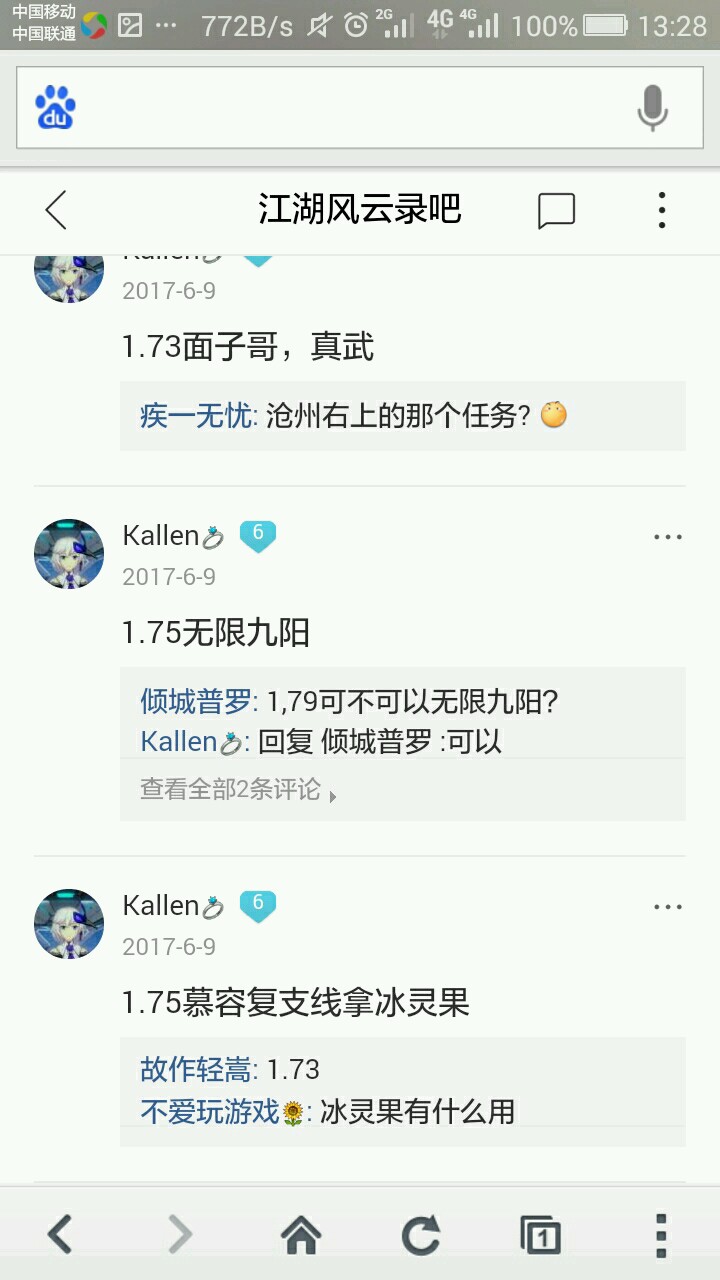720x1280 pixels.
Task: Open commenter 不爱玩游戏's profile
Action: (210, 1111)
